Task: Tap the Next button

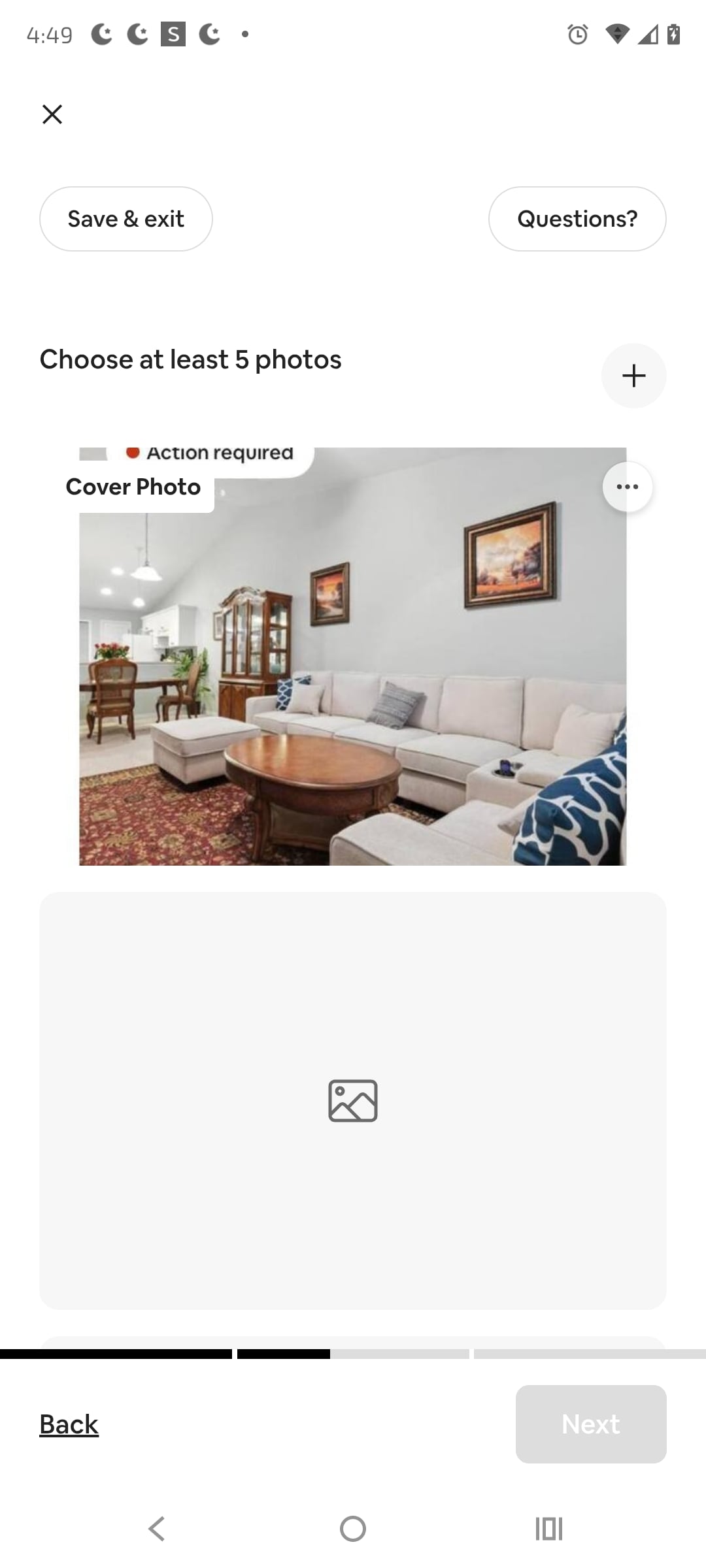Action: pyautogui.click(x=591, y=1424)
